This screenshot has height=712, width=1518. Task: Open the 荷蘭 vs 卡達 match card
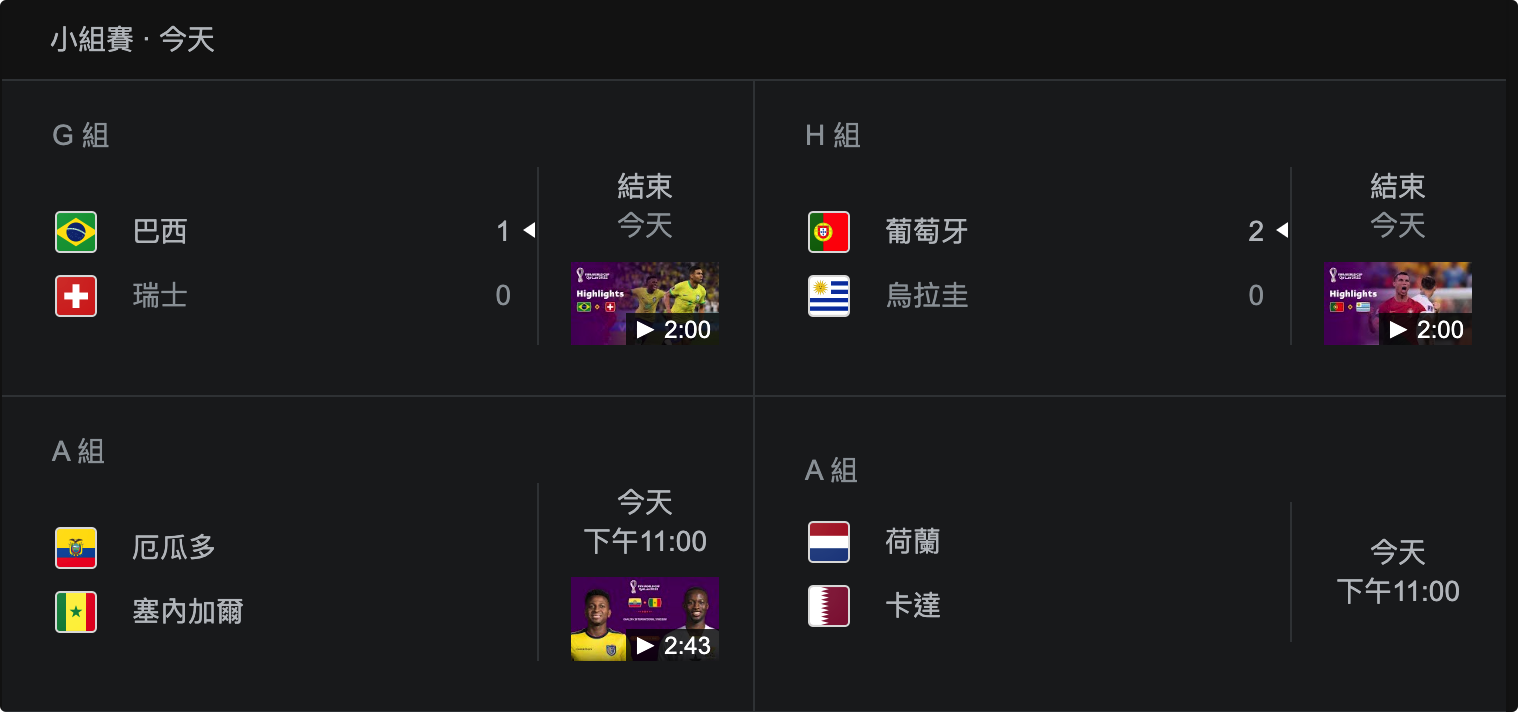click(x=1040, y=573)
